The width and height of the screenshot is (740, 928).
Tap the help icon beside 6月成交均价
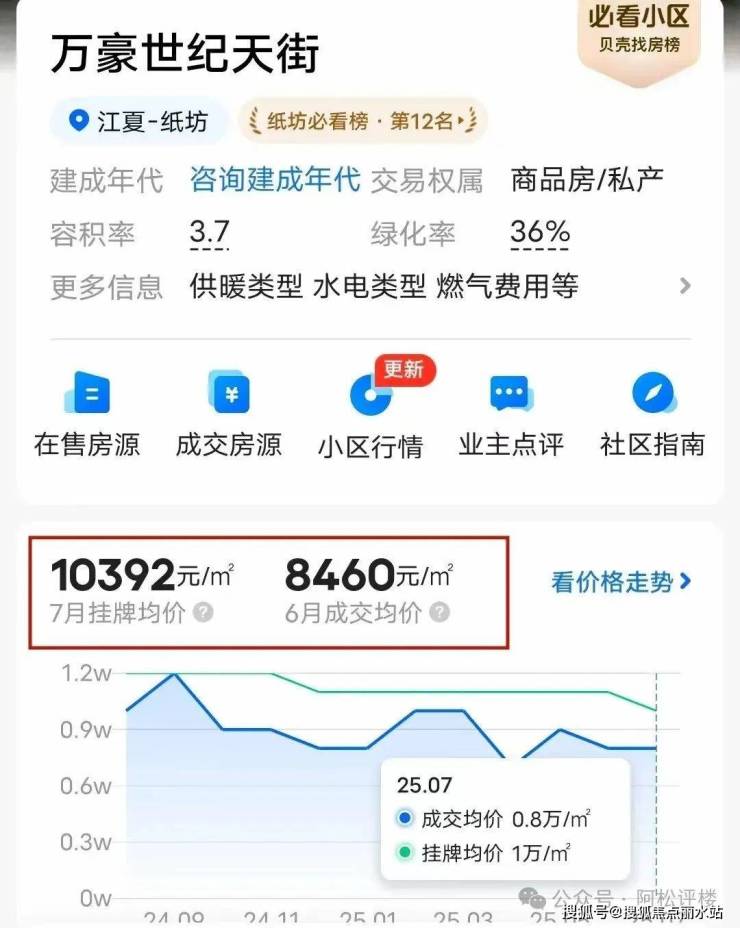[x=439, y=612]
